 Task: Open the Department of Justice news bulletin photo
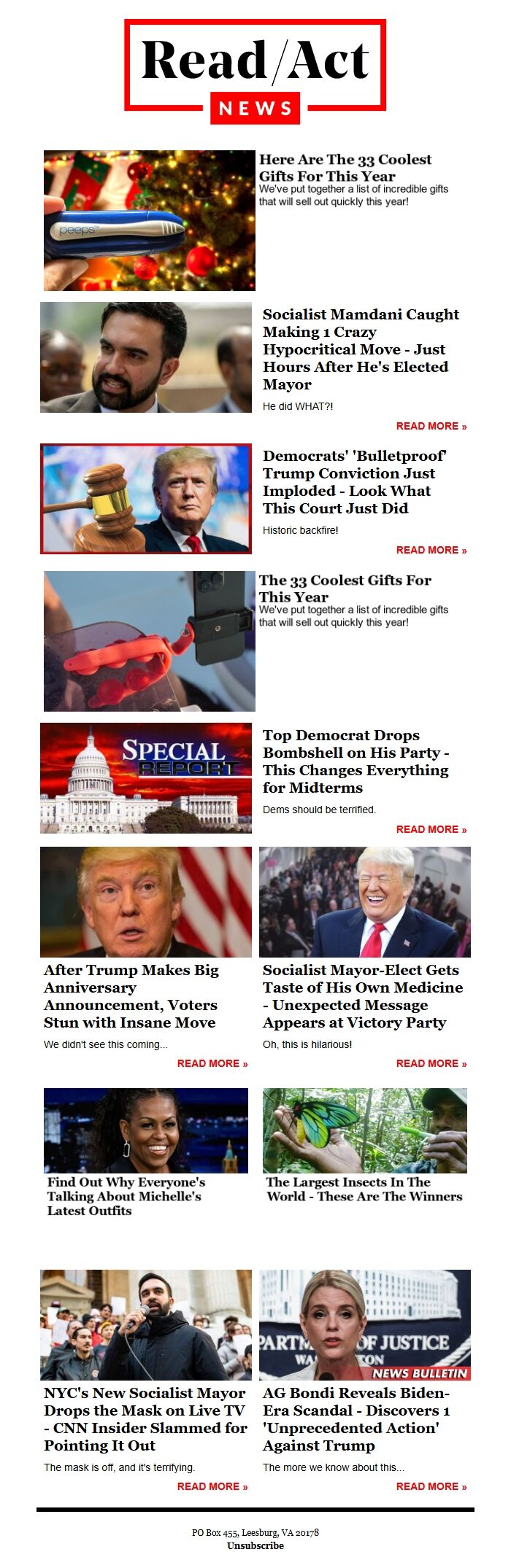[x=364, y=1325]
